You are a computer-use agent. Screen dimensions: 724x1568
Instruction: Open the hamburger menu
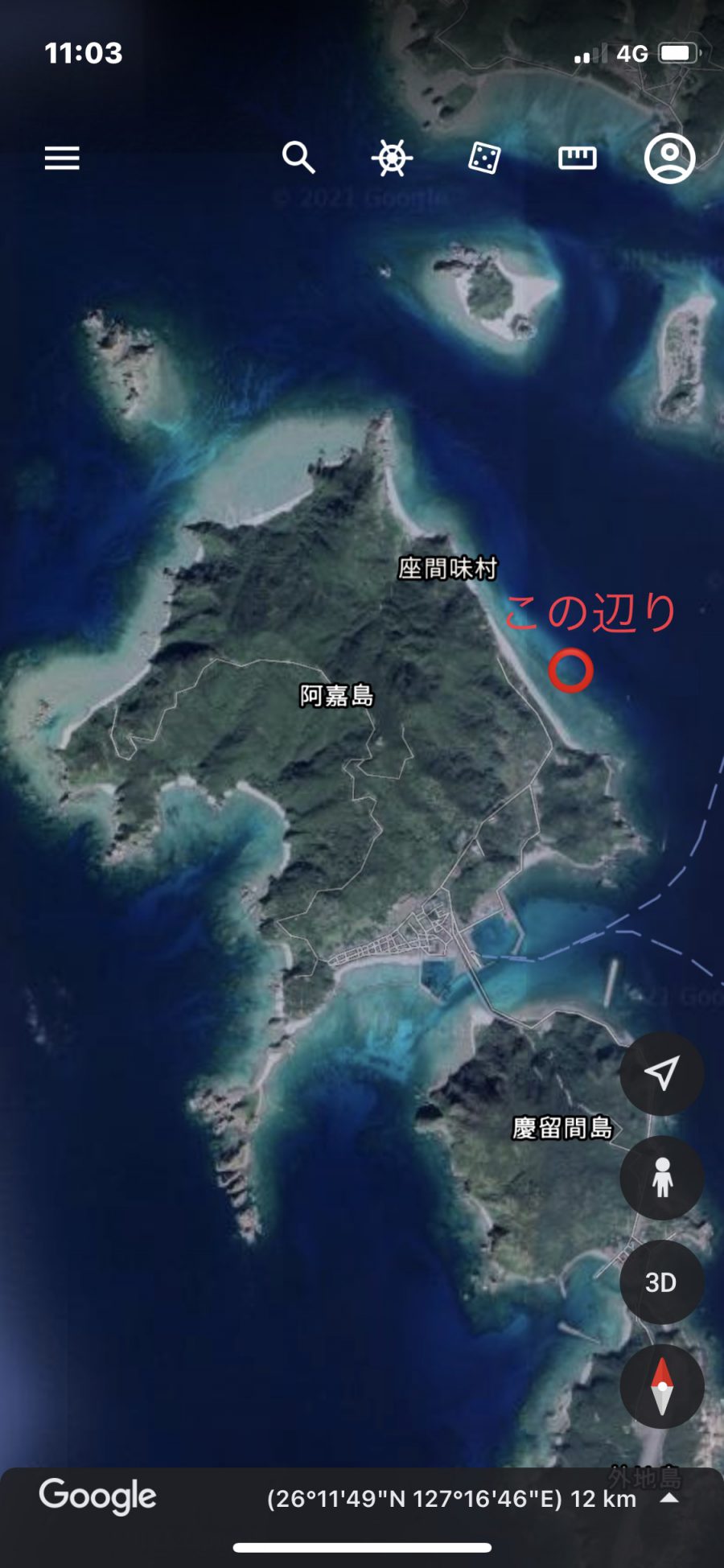[62, 158]
